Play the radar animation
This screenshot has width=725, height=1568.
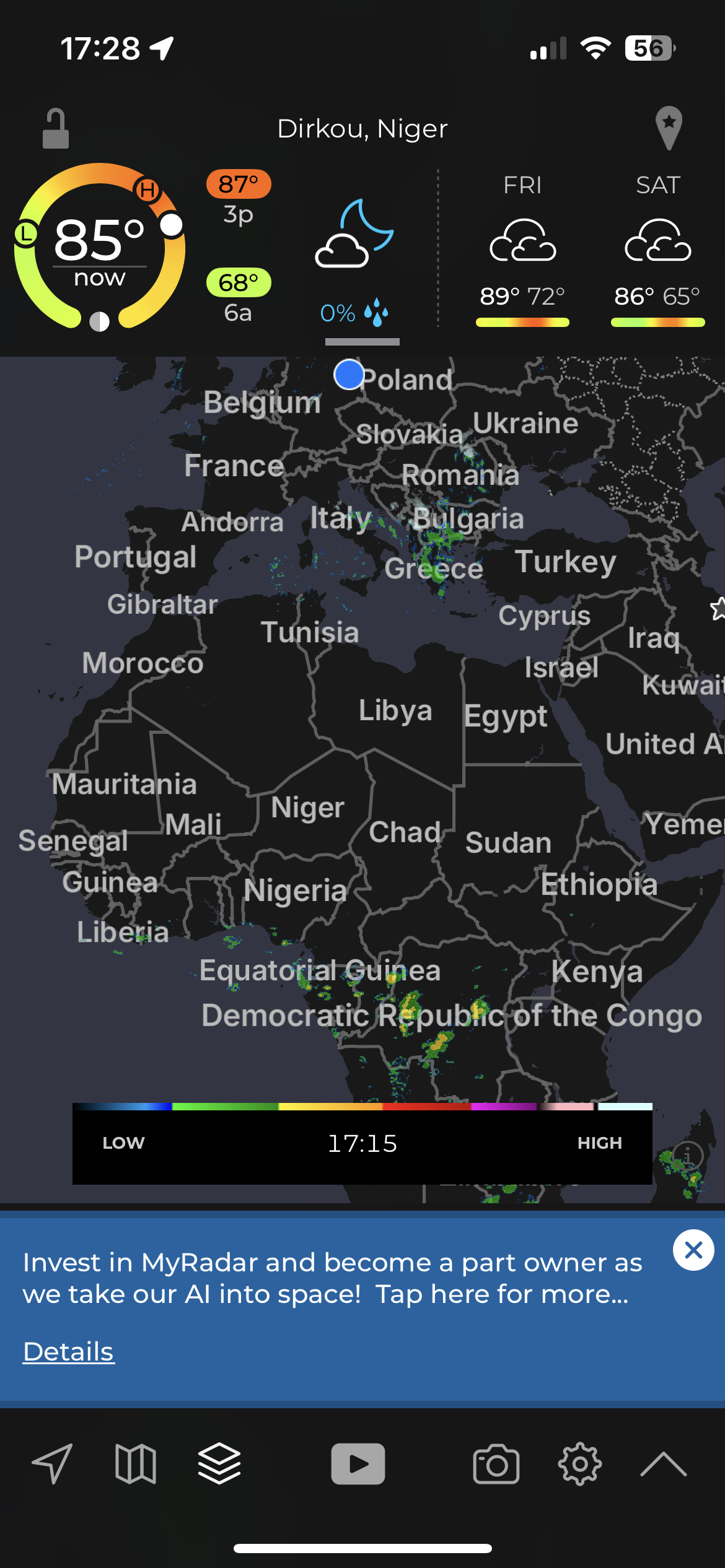tap(358, 1464)
